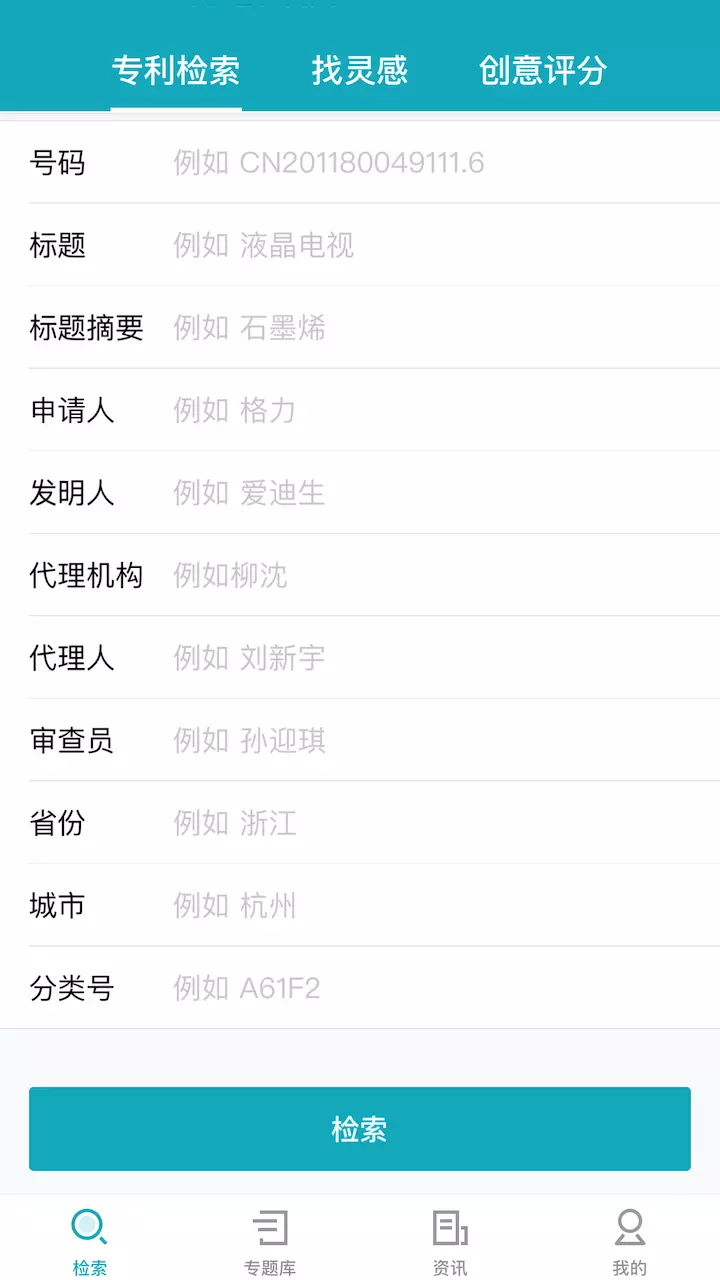Focus the 城市 input field

coord(440,905)
